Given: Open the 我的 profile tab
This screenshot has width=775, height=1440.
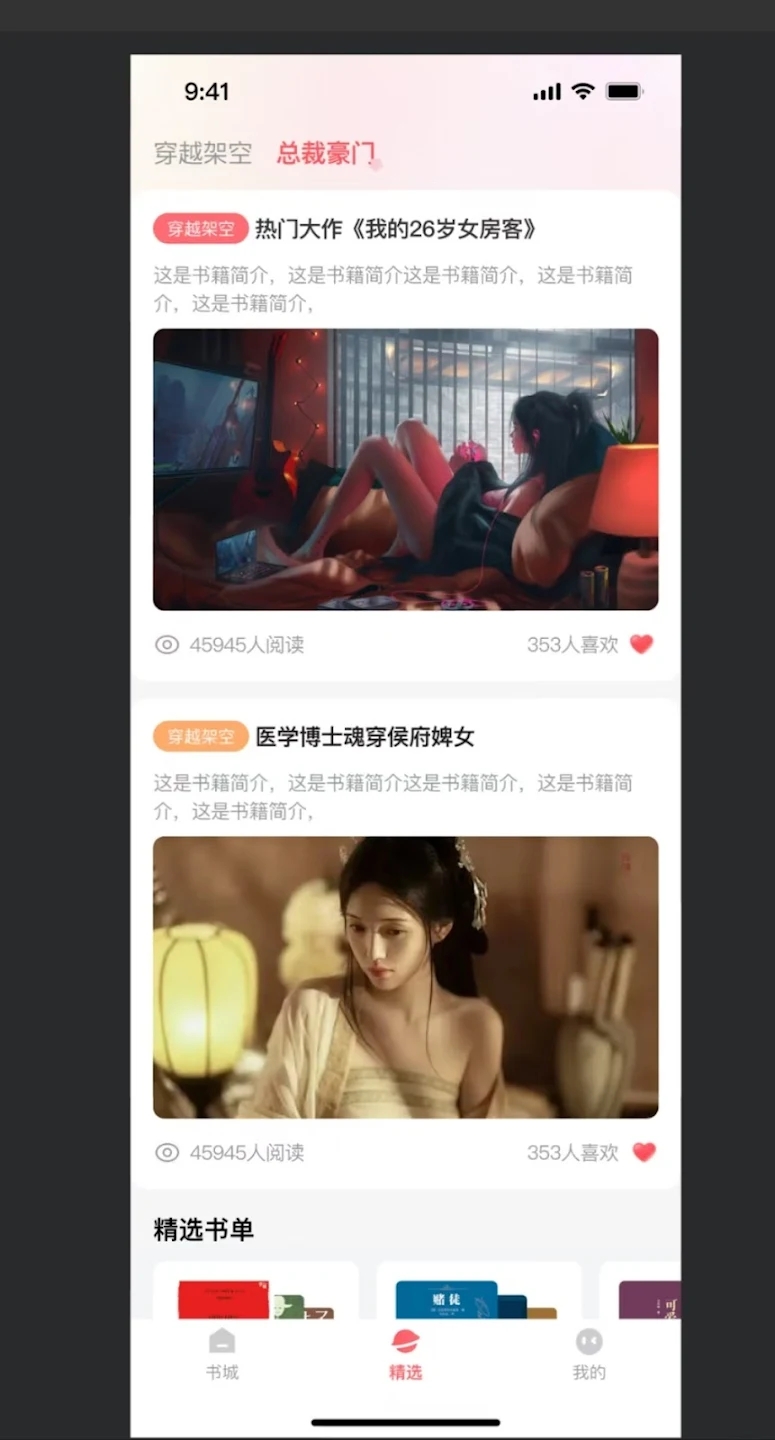Looking at the screenshot, I should point(589,1354).
